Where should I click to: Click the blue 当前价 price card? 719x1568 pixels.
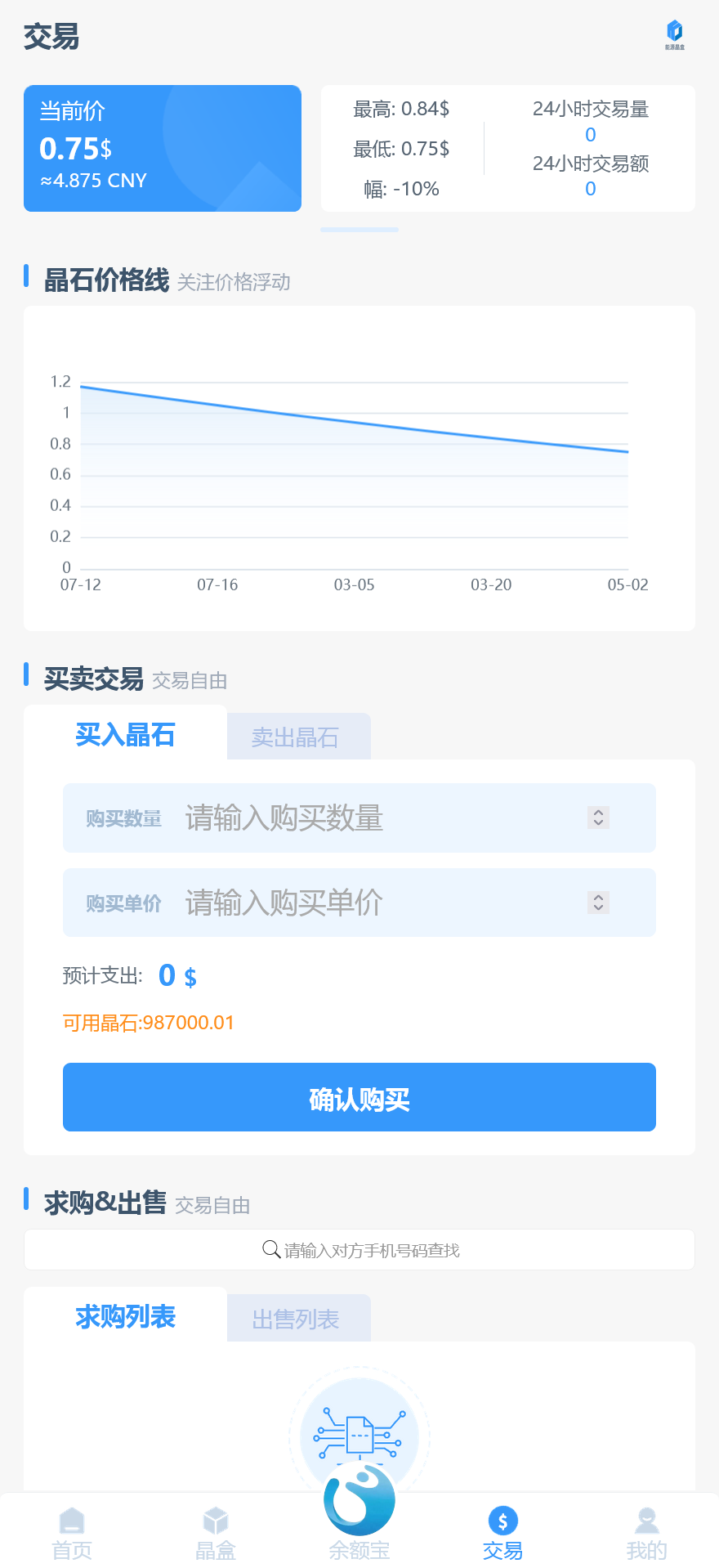pyautogui.click(x=162, y=148)
